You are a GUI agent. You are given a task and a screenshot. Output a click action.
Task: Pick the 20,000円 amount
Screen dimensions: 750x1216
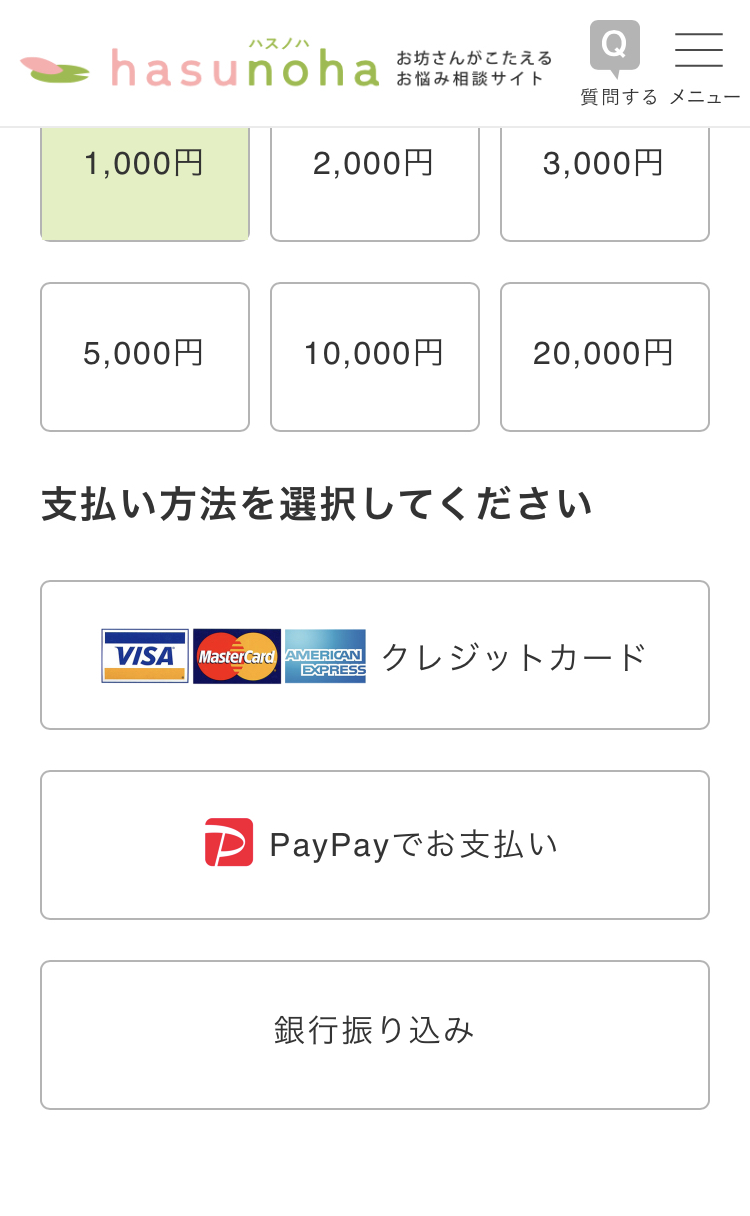coord(605,356)
